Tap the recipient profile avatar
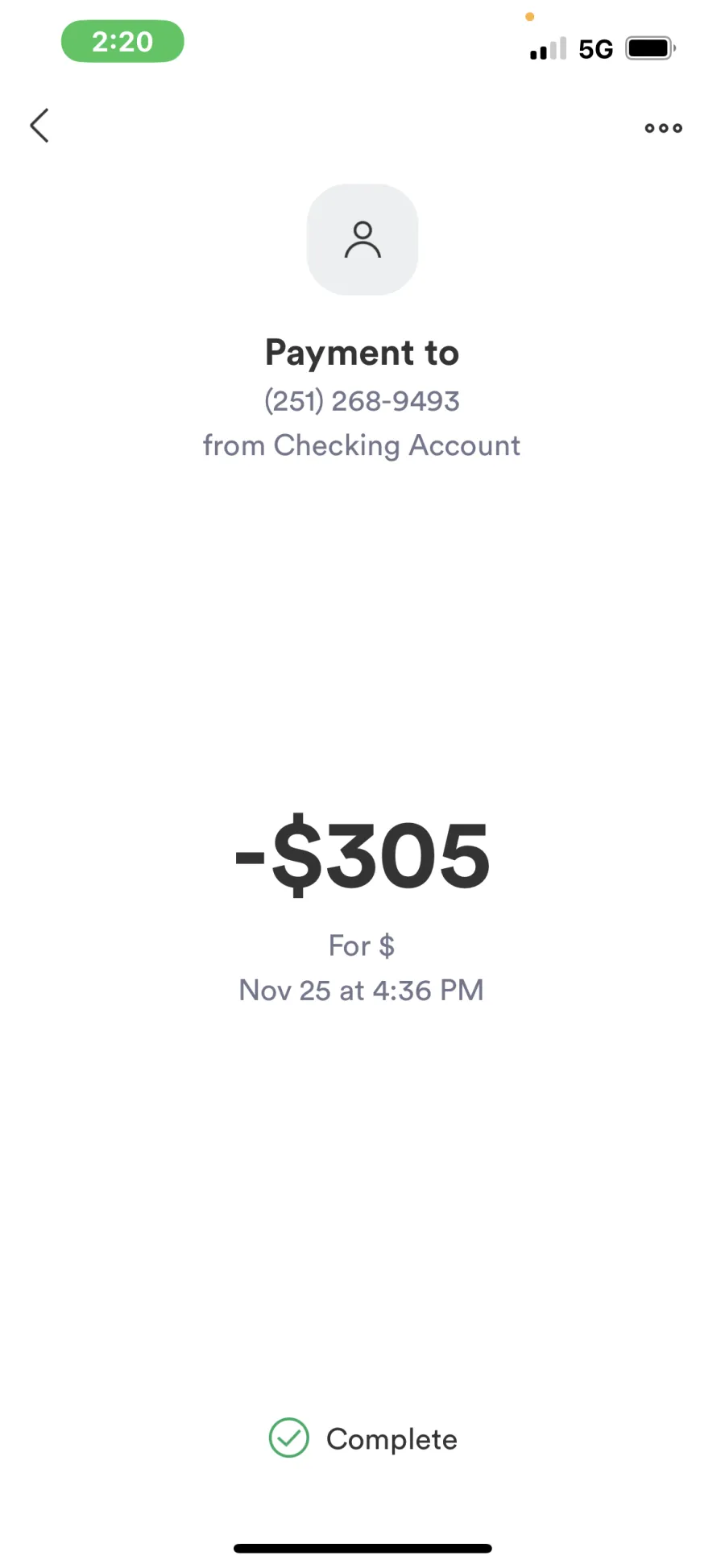 (362, 239)
